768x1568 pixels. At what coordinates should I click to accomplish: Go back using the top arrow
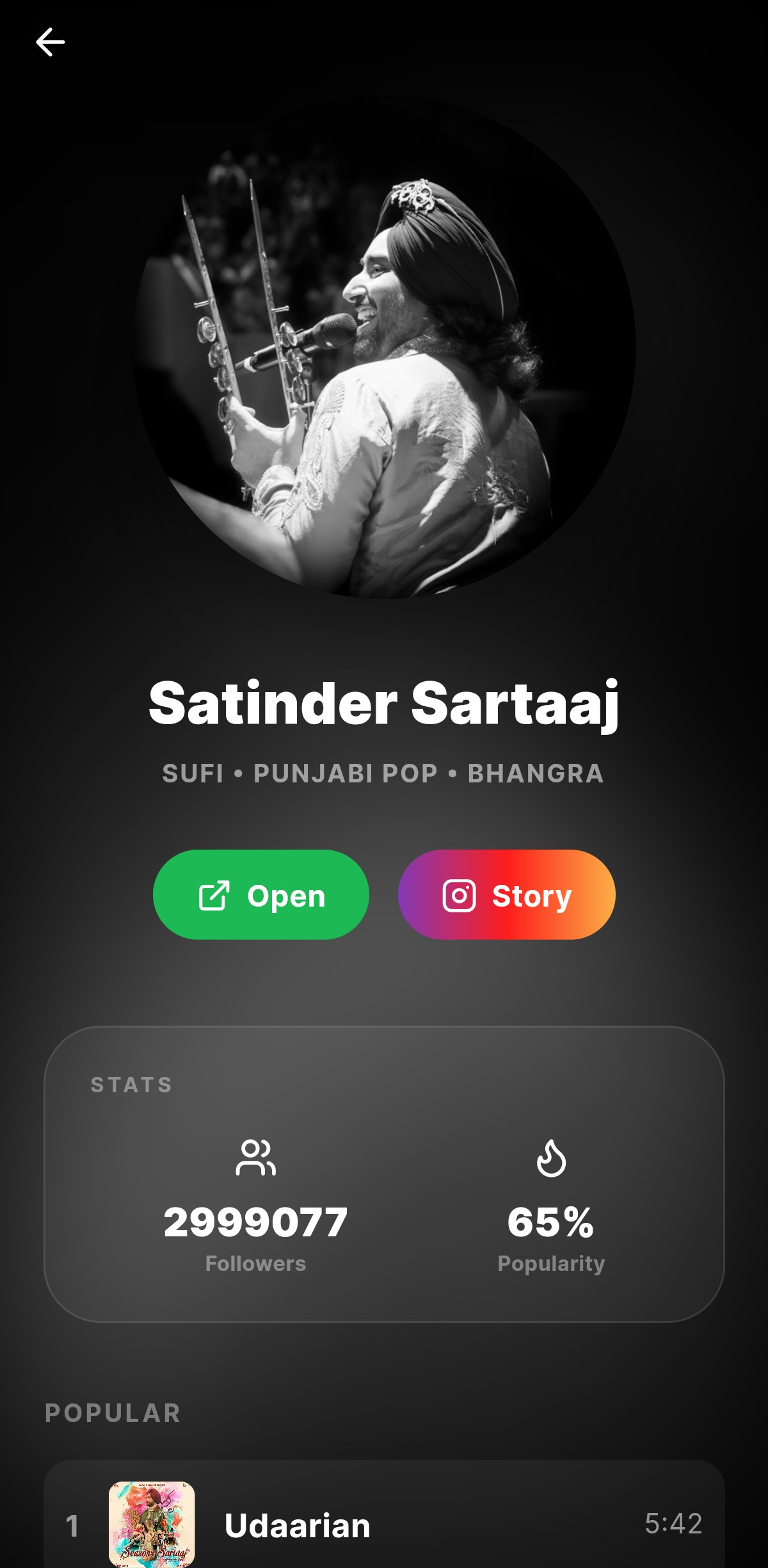50,43
